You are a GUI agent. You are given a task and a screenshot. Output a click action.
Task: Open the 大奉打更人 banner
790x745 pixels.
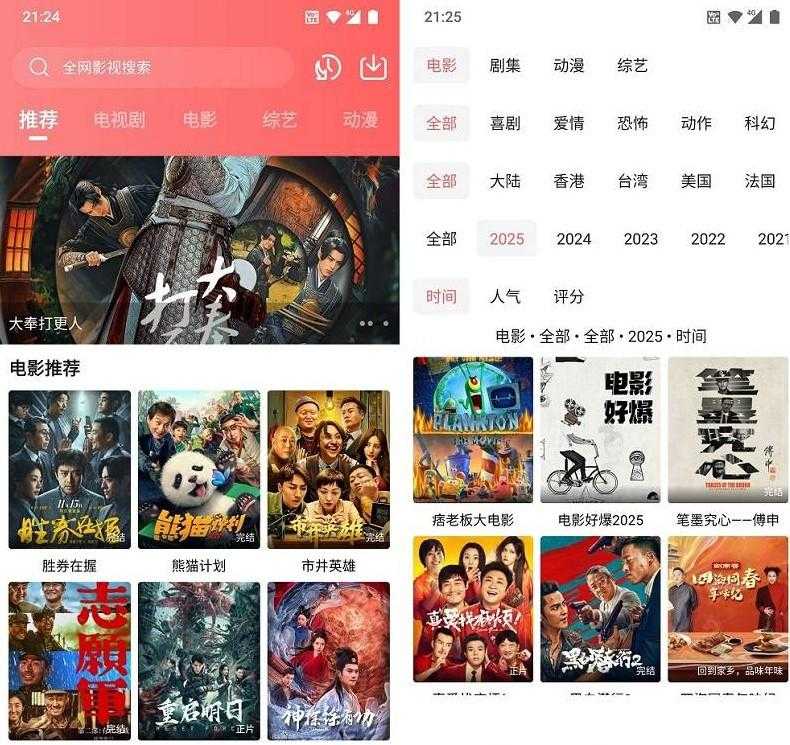pyautogui.click(x=200, y=250)
